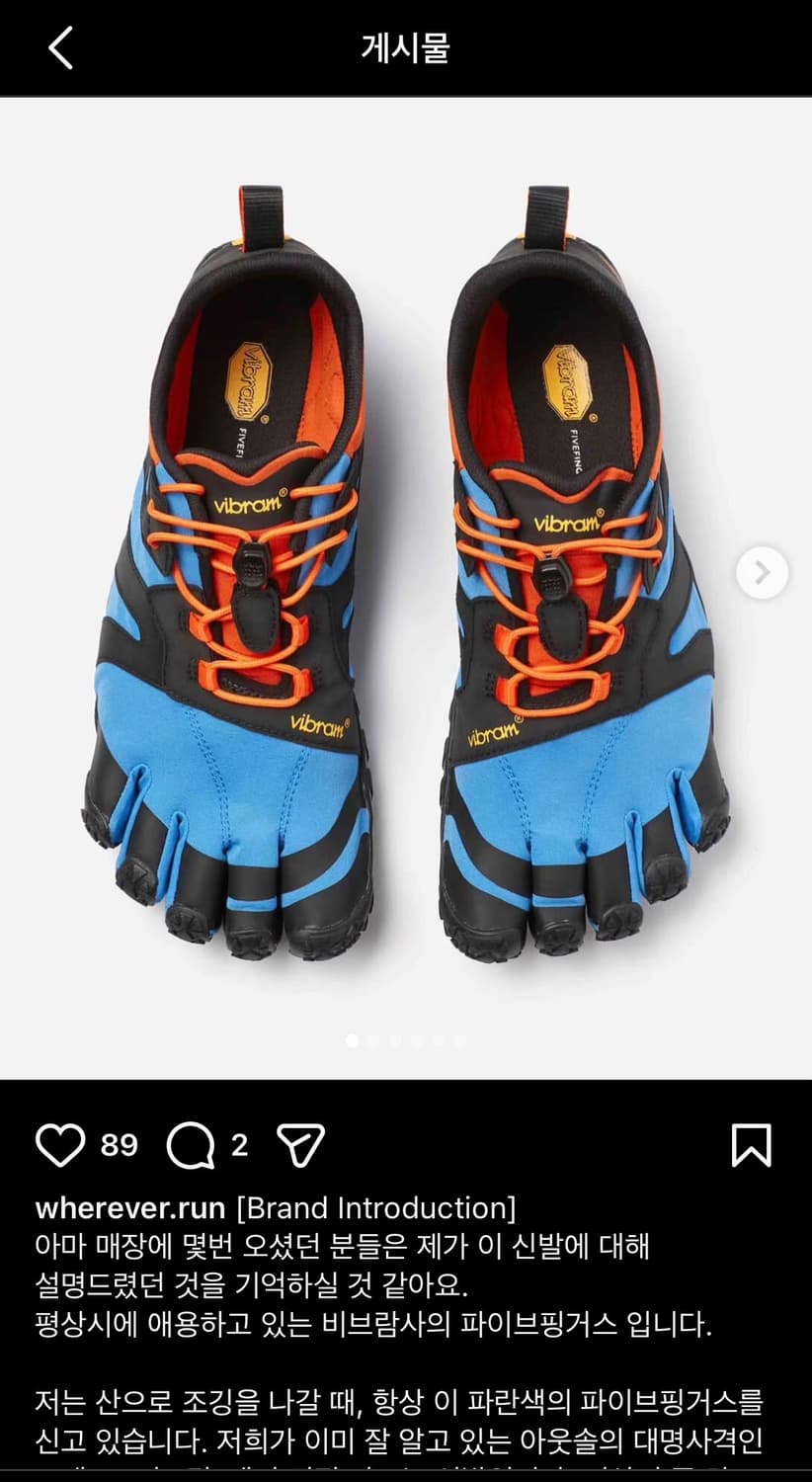The width and height of the screenshot is (812, 1482).
Task: Select the first carousel indicator dot
Action: [351, 1039]
